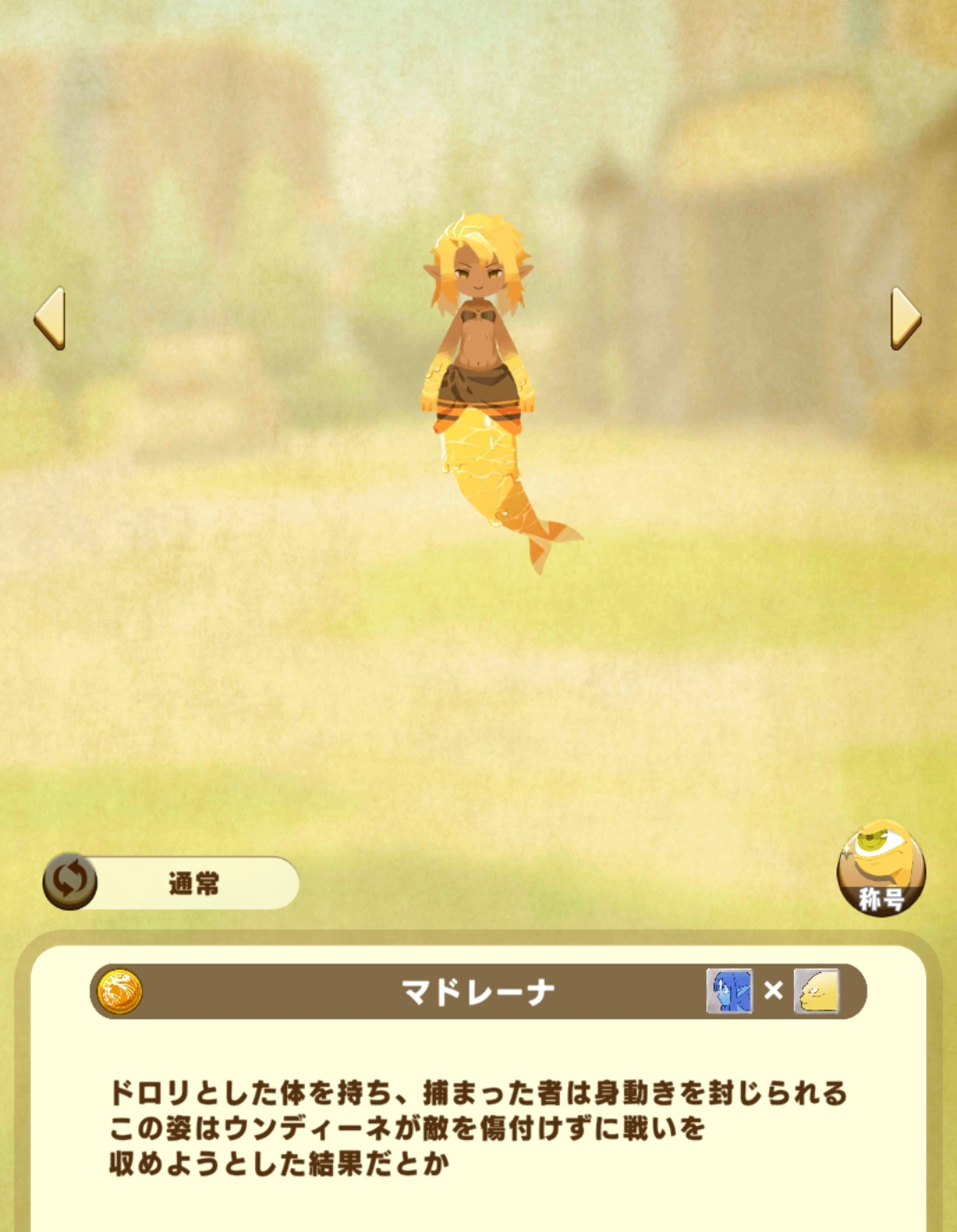Go to the next monster with right arrow
Image resolution: width=957 pixels, height=1232 pixels.
[x=906, y=317]
